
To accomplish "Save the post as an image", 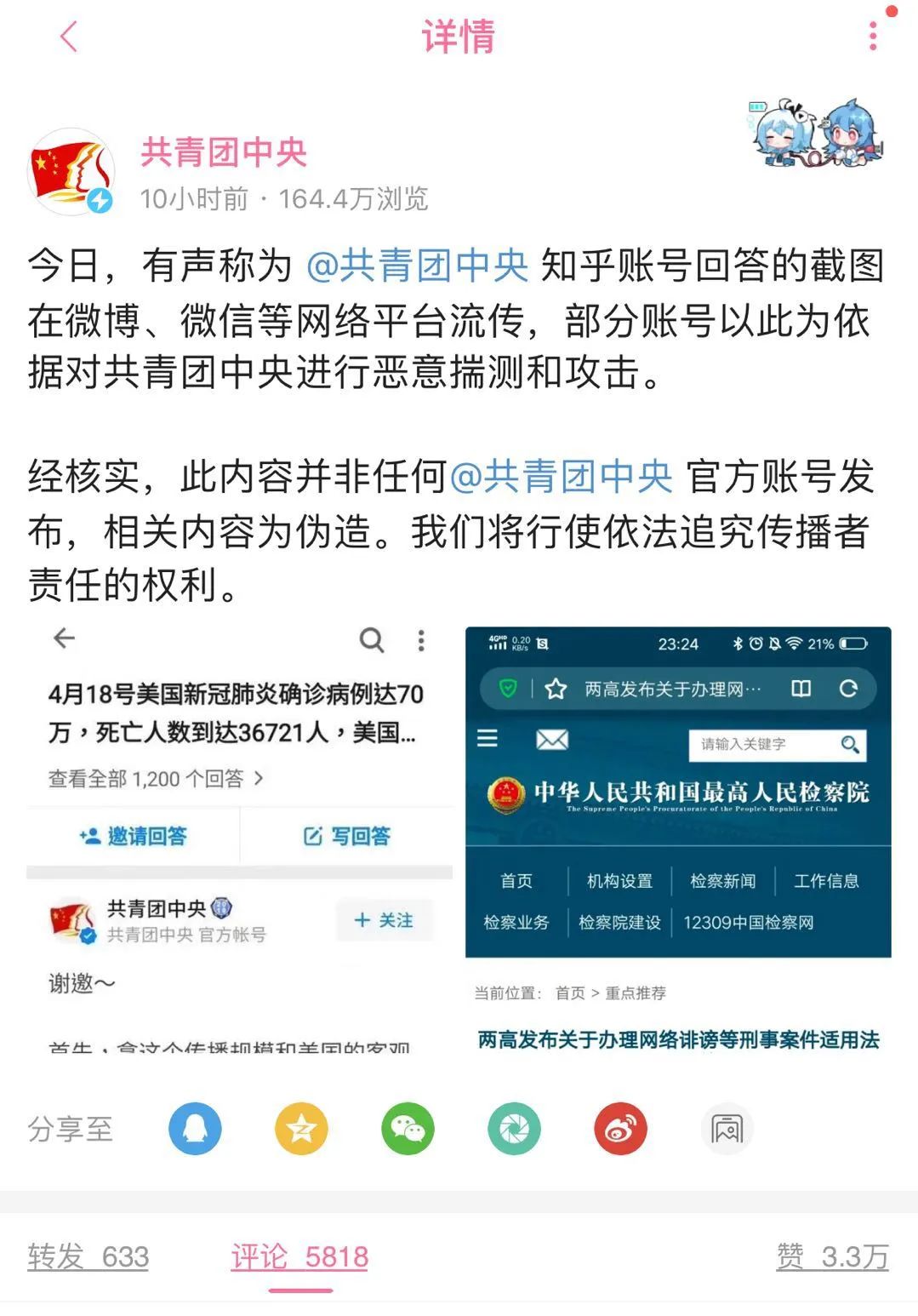I will tap(727, 1129).
